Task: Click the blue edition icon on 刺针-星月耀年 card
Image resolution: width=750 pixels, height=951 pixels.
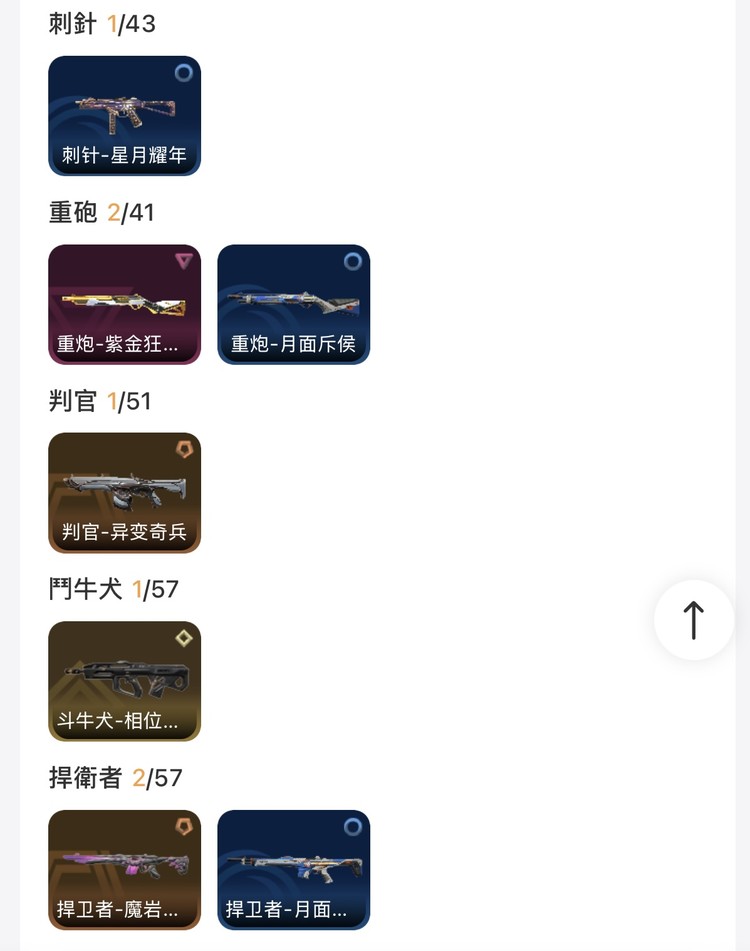Action: [x=181, y=72]
